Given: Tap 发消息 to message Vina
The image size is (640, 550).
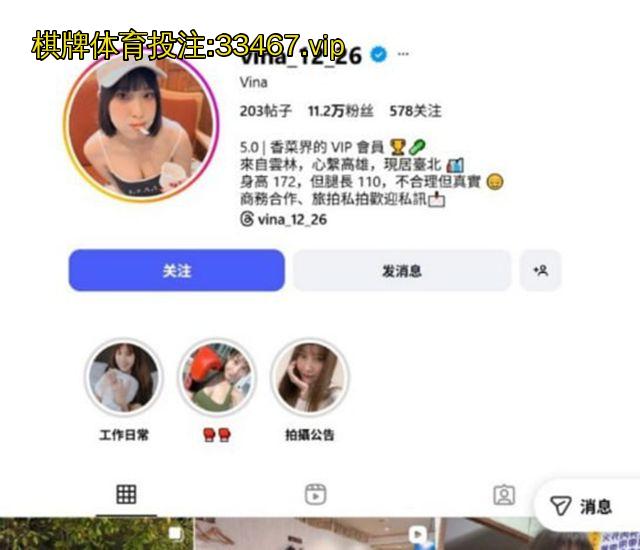Looking at the screenshot, I should click(x=401, y=271).
